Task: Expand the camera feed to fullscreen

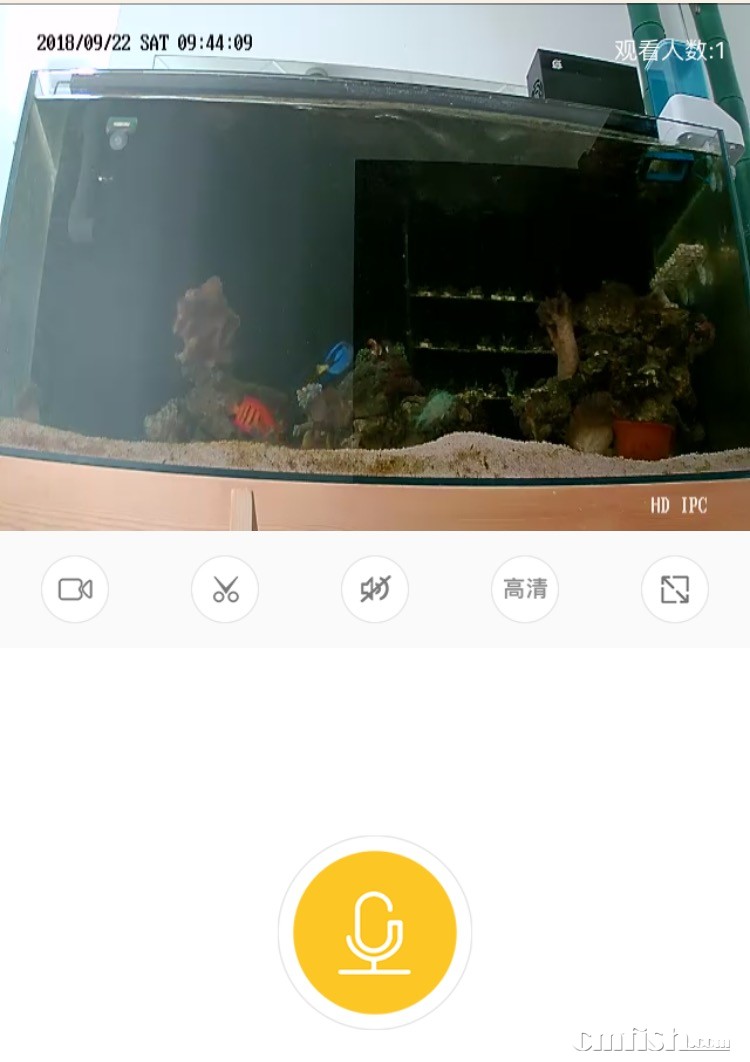Action: point(675,590)
